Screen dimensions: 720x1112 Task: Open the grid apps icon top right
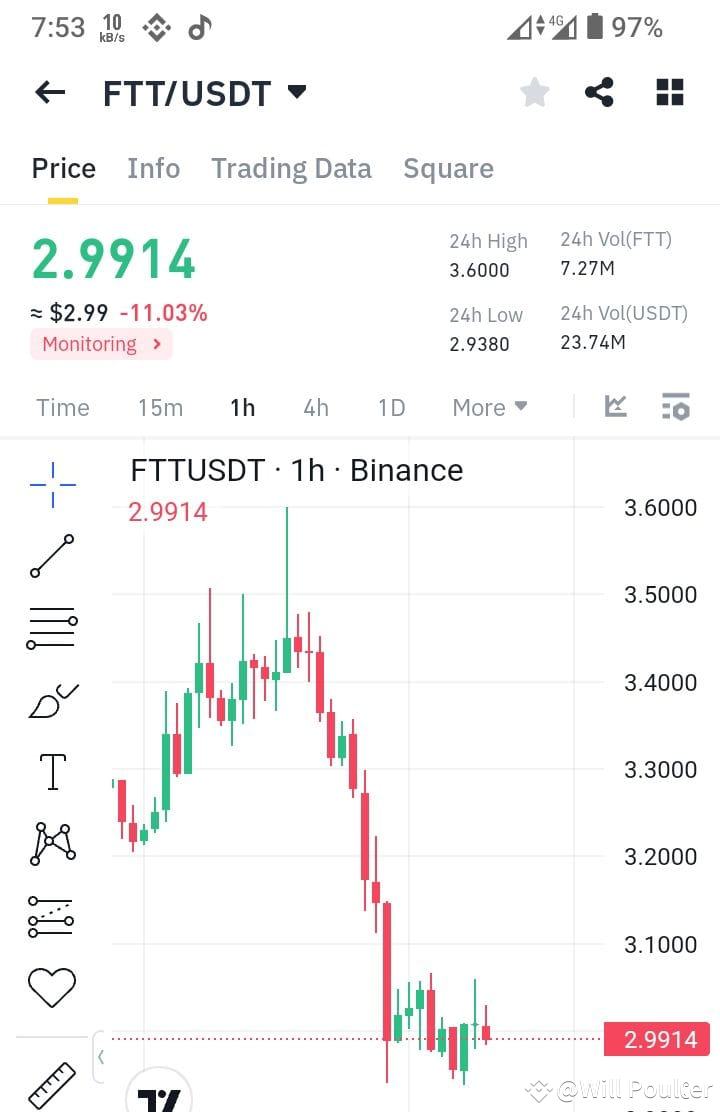(x=669, y=92)
